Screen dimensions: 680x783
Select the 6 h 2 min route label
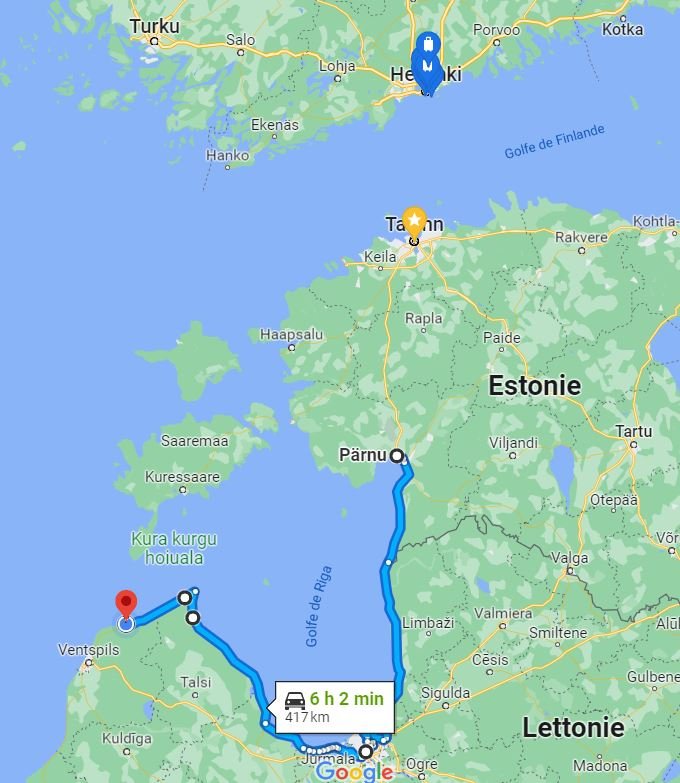(x=334, y=707)
